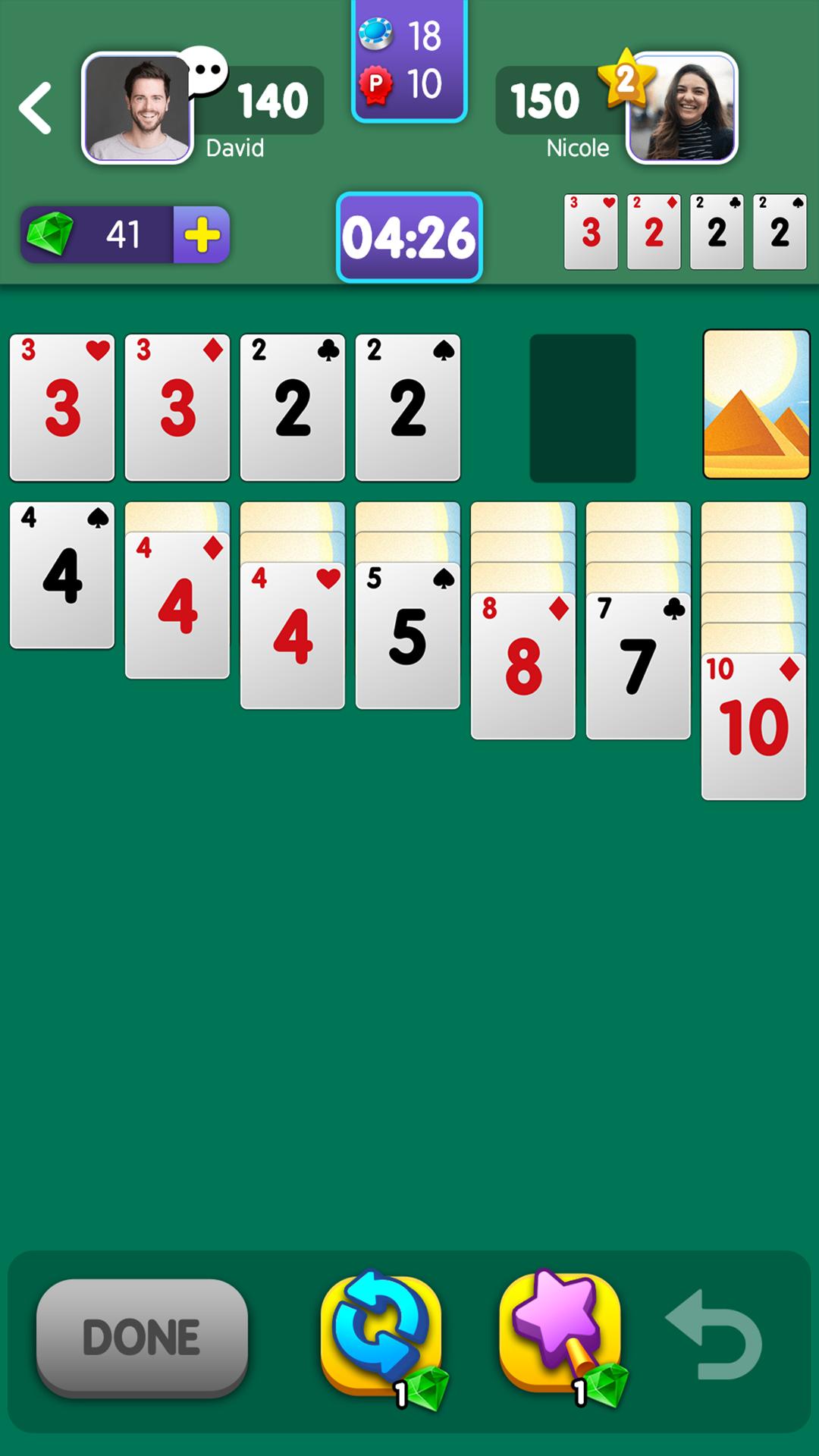The height and width of the screenshot is (1456, 819).
Task: Undo the last move
Action: [714, 1336]
